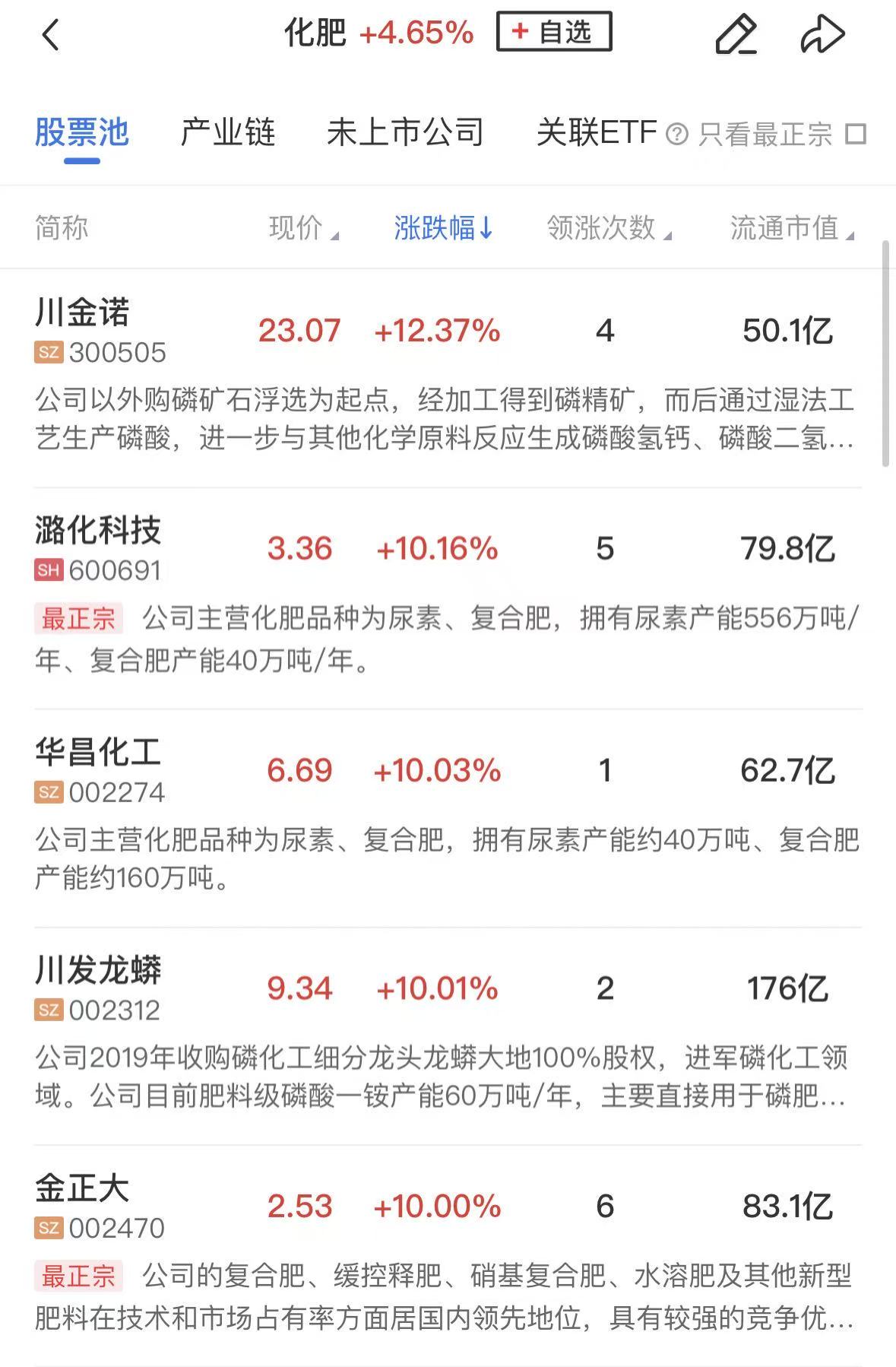This screenshot has height=1367, width=896.
Task: Open stock 川发龙蟒 002312
Action: tap(448, 1036)
